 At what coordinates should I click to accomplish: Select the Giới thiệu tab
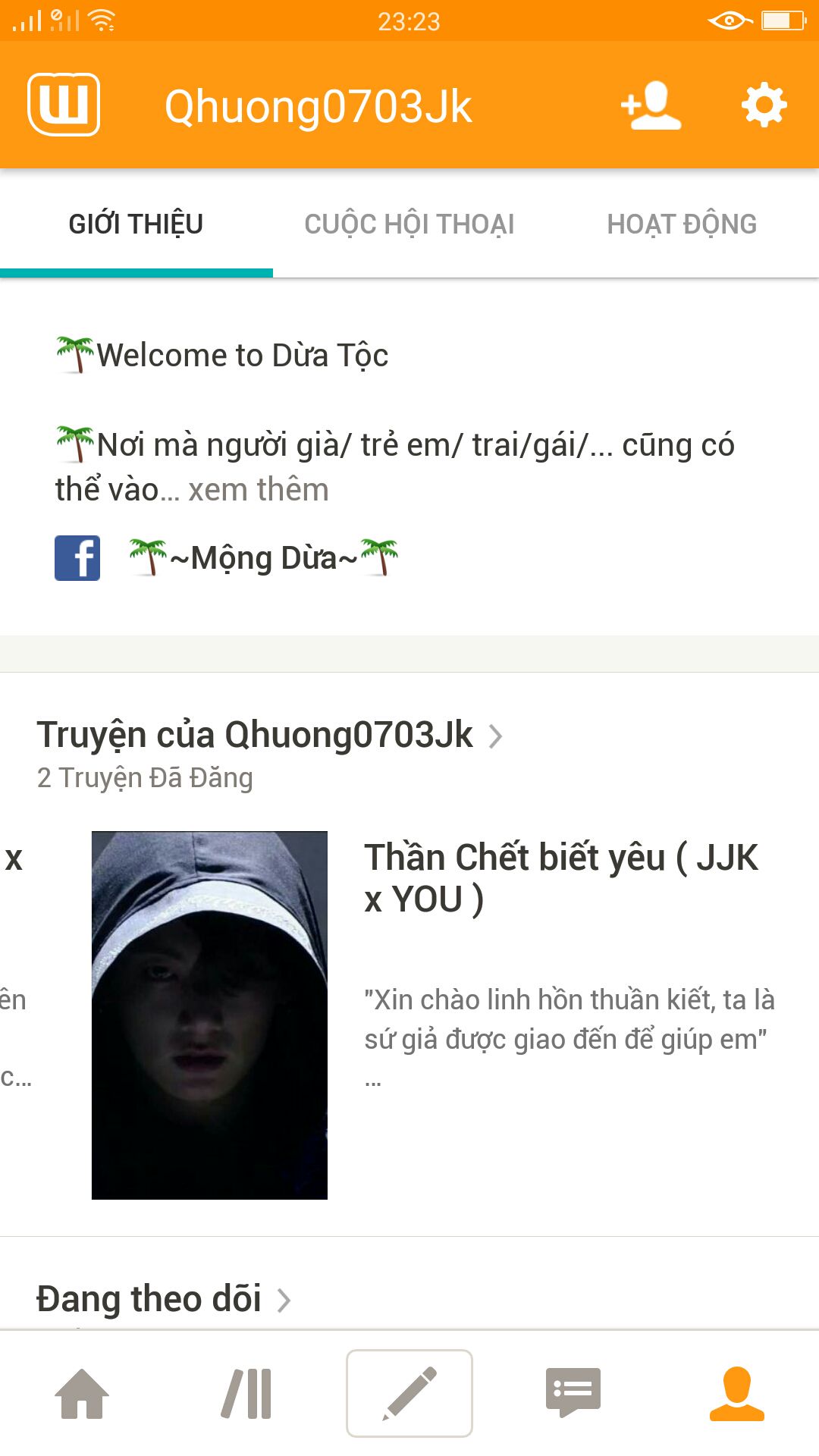point(136,224)
